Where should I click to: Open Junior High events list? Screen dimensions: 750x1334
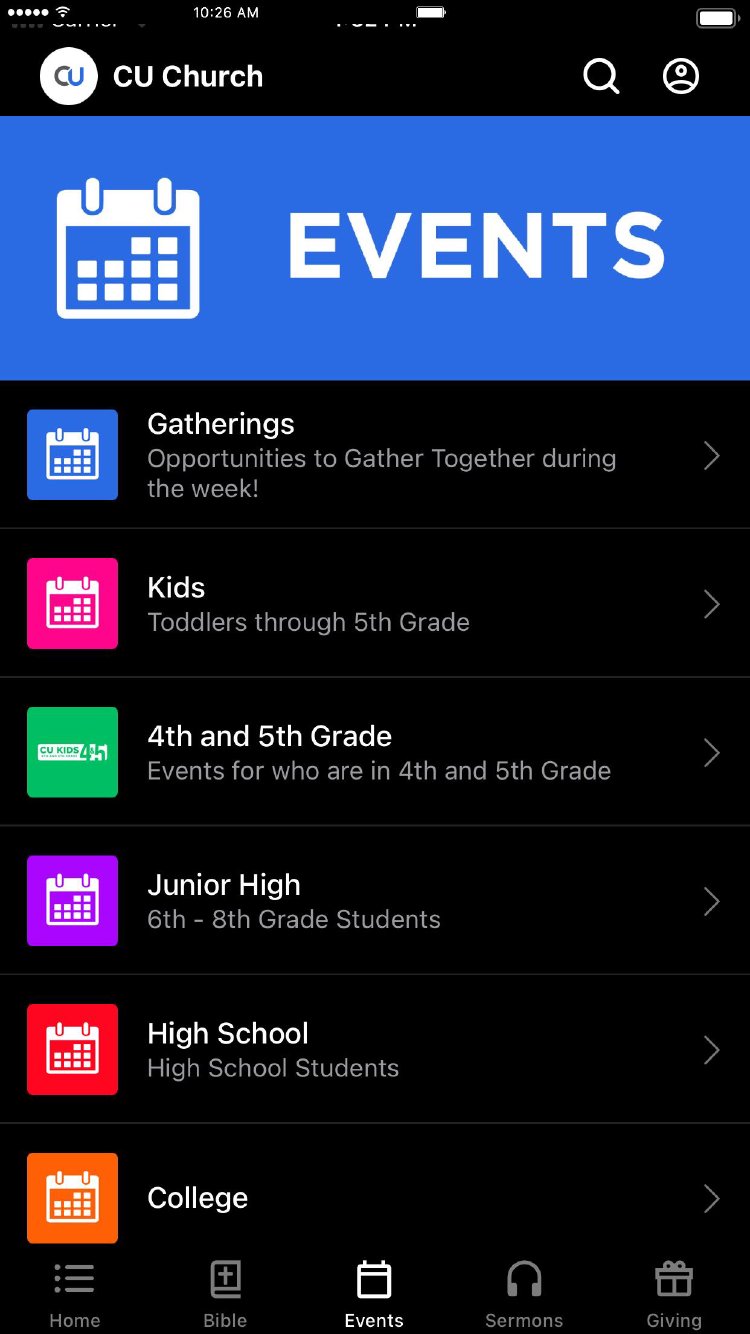click(375, 901)
